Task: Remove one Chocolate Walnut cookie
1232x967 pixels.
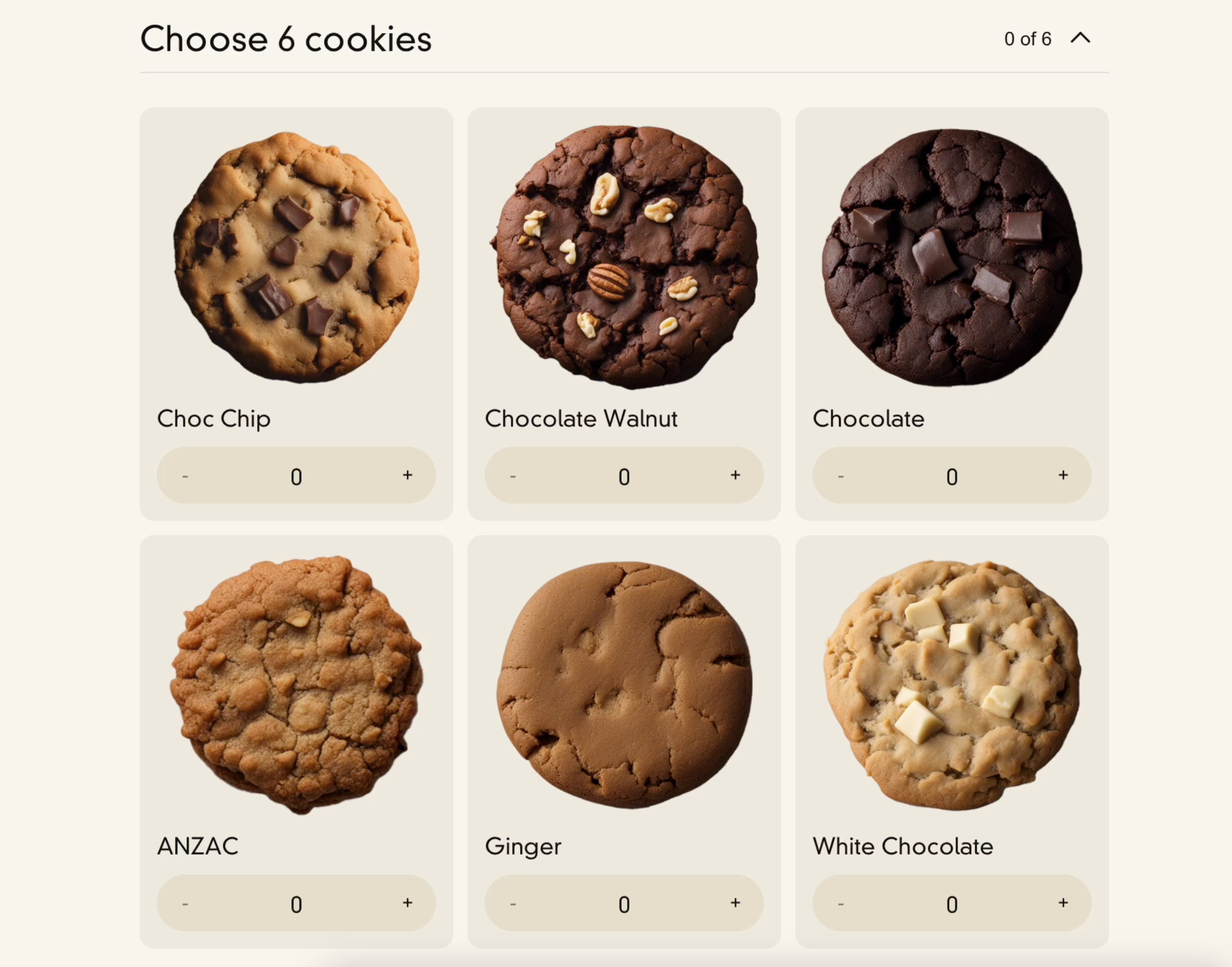Action: [x=513, y=476]
